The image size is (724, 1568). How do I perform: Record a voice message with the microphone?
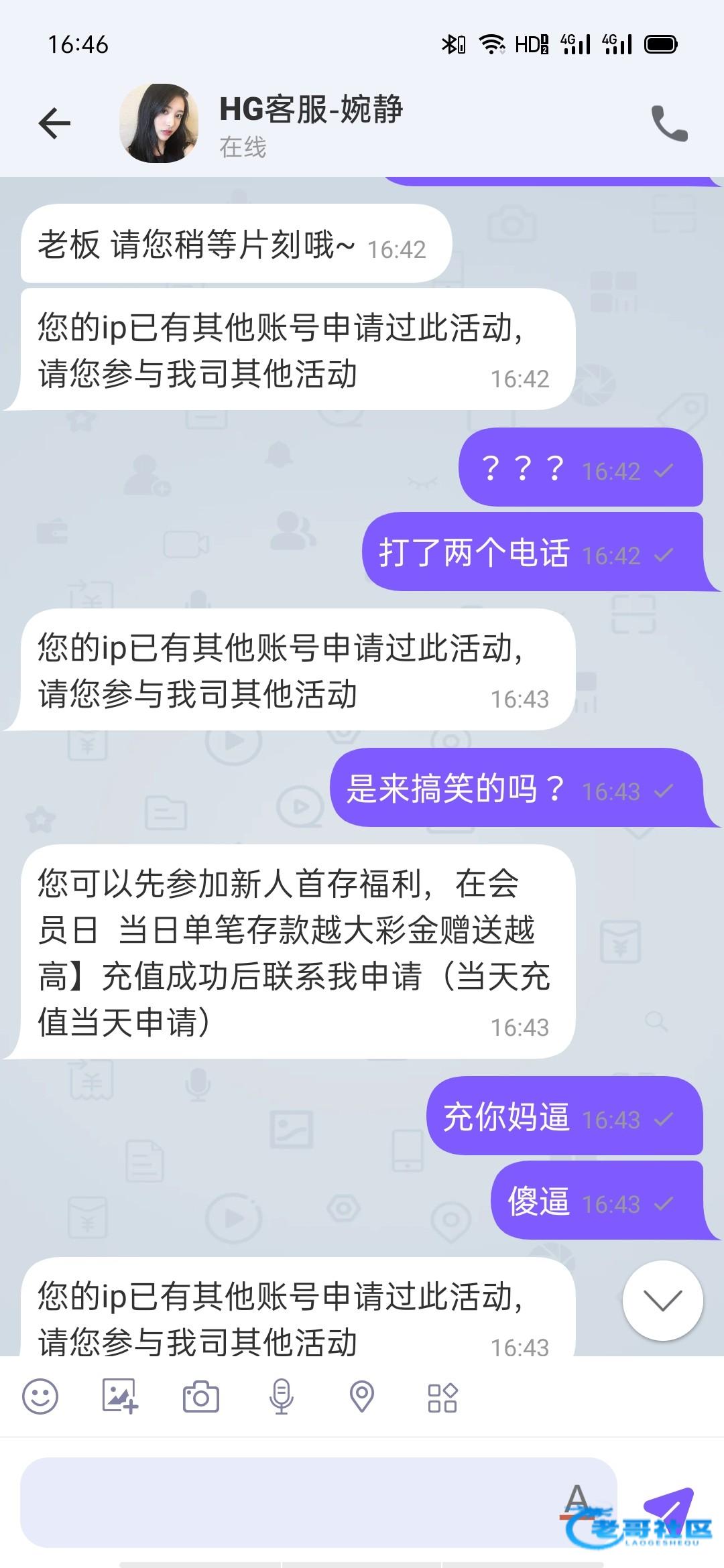[x=281, y=1397]
